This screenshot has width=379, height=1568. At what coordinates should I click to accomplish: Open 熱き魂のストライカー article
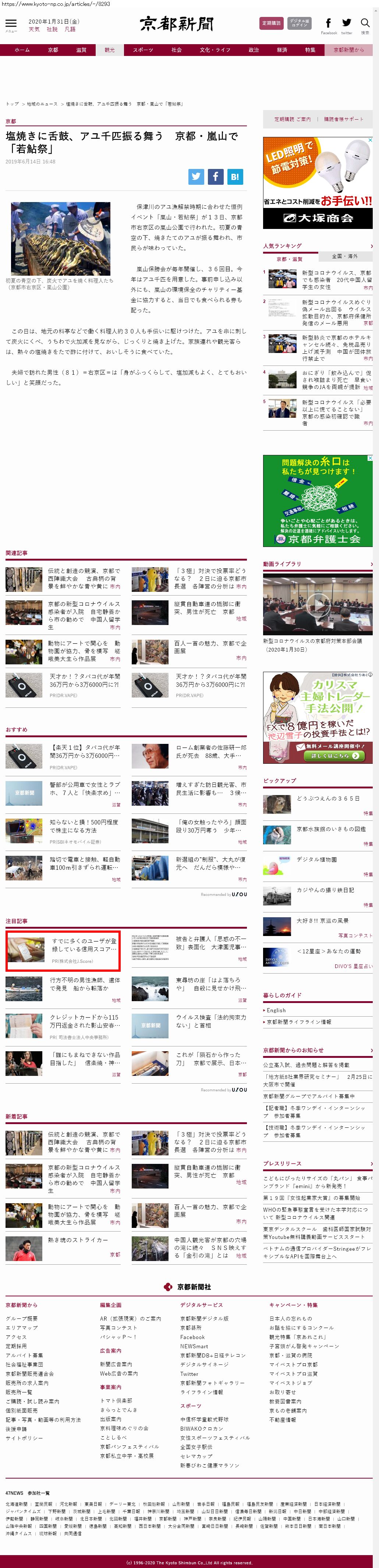point(78,1240)
